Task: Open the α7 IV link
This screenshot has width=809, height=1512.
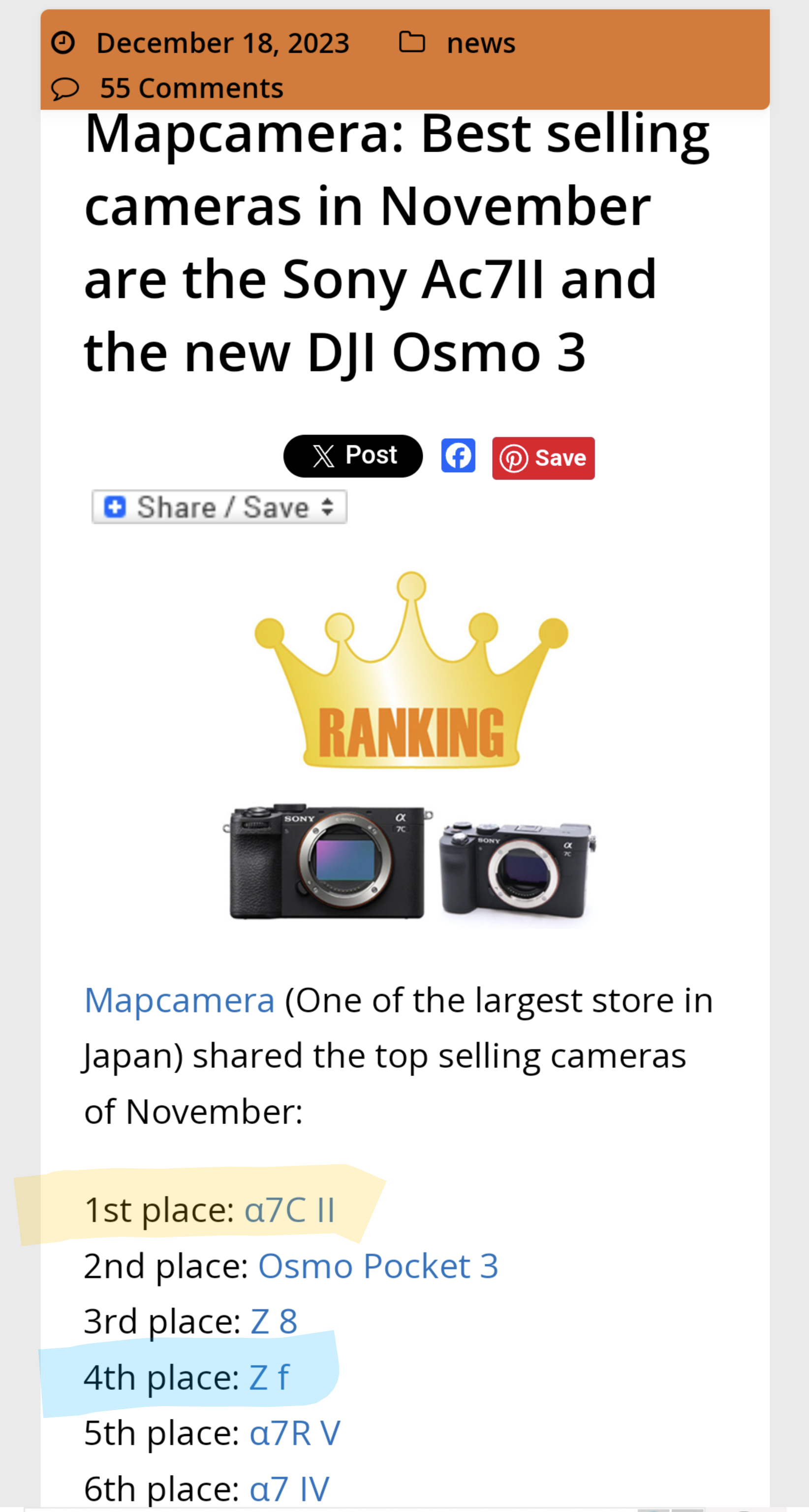Action: click(289, 1488)
